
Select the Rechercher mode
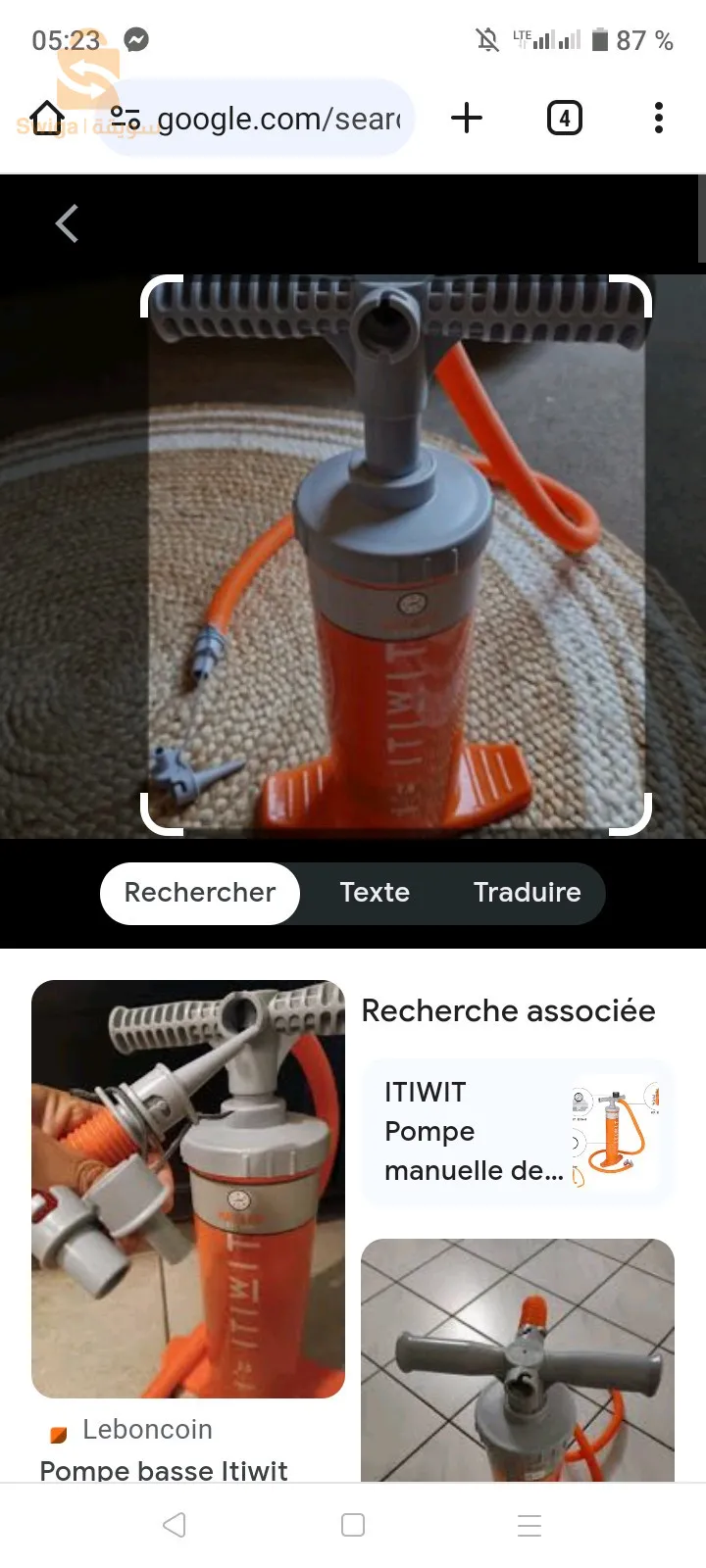click(x=199, y=893)
